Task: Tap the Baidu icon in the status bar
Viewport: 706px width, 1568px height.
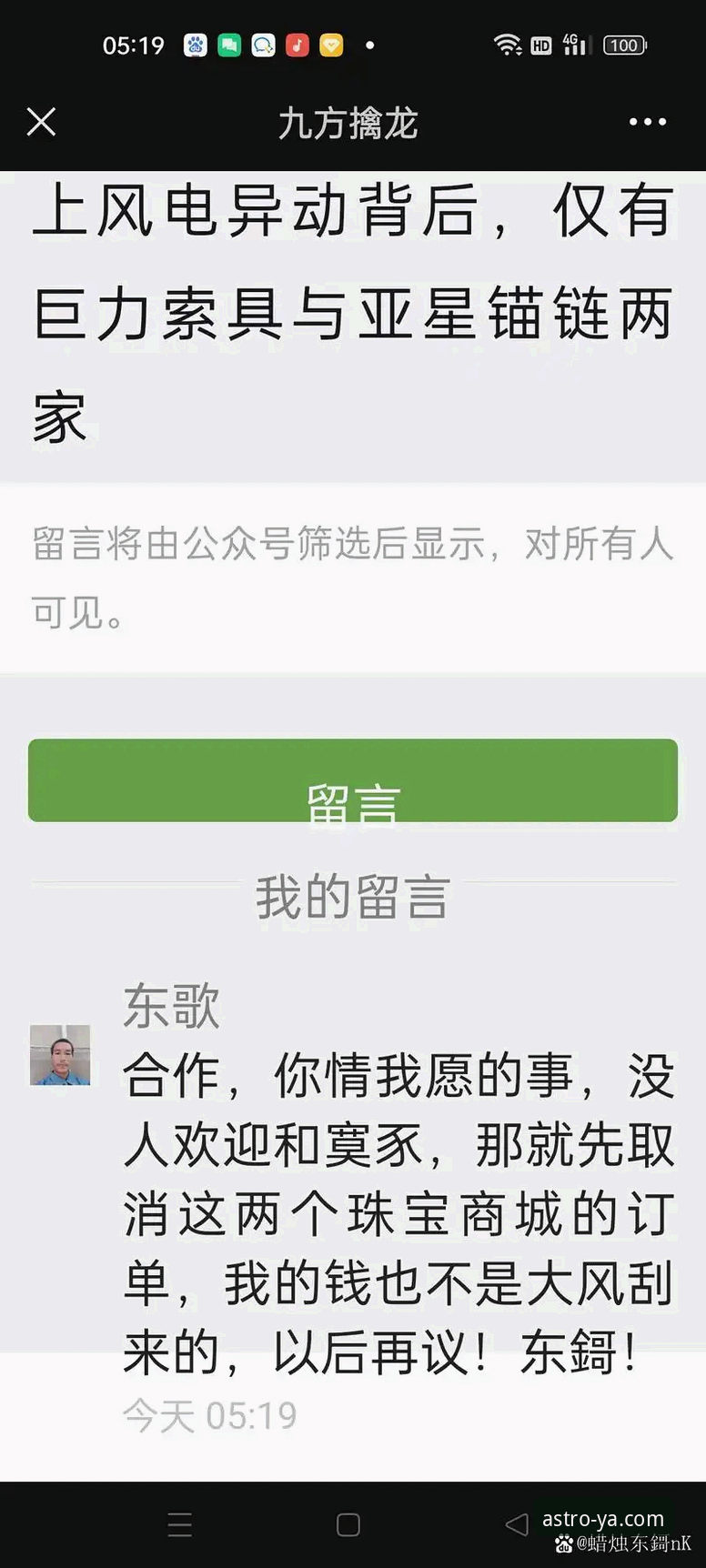Action: [196, 45]
